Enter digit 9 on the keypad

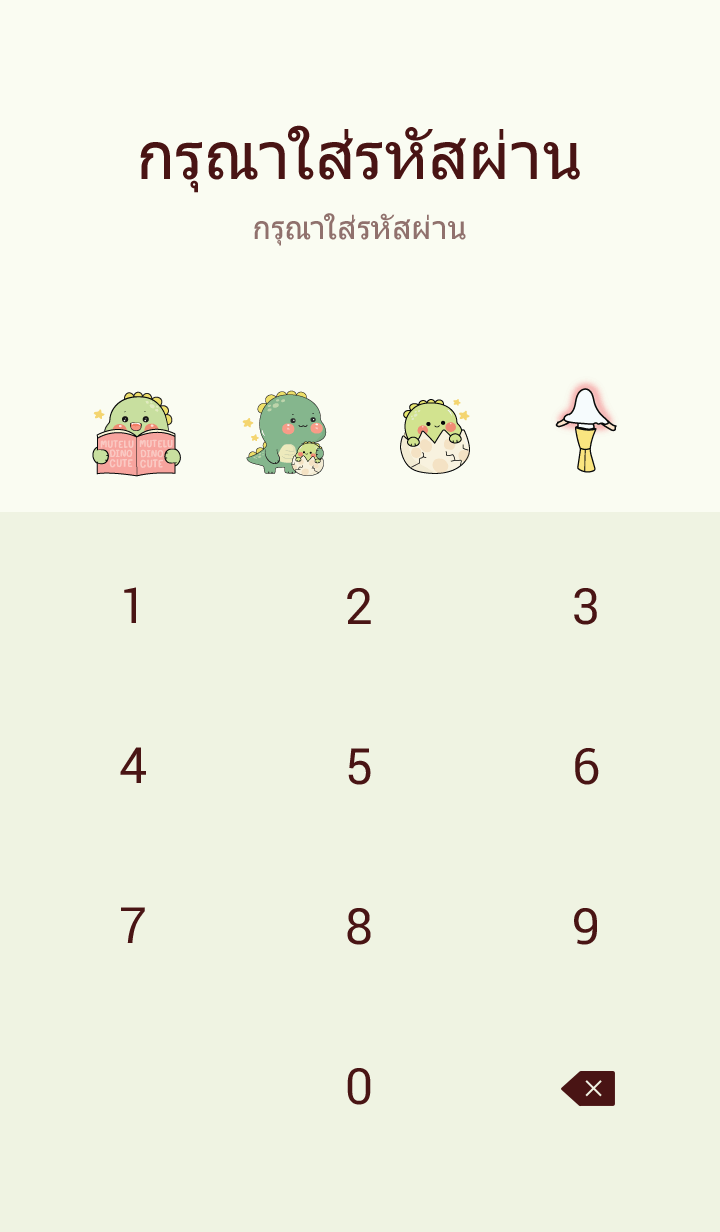pyautogui.click(x=585, y=927)
